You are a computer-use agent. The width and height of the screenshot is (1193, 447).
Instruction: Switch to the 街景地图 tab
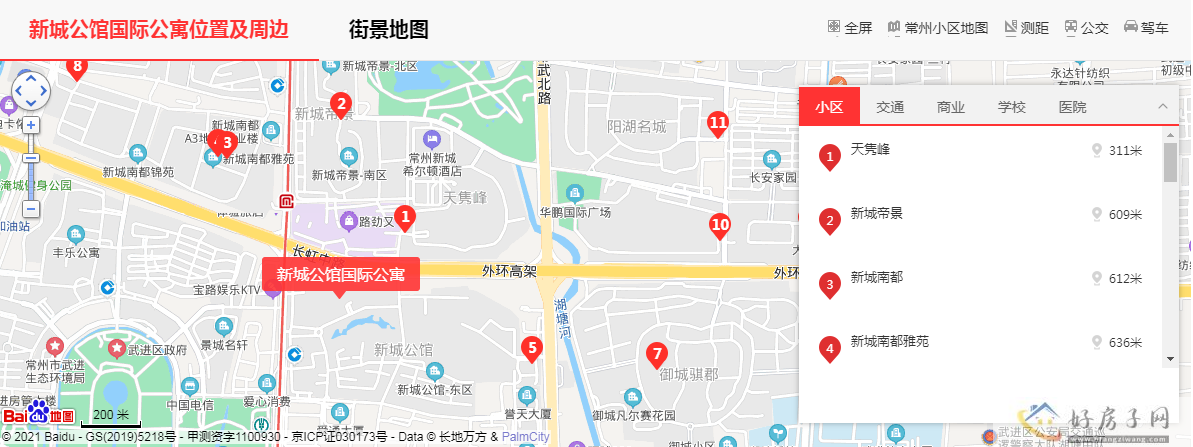[x=388, y=30]
